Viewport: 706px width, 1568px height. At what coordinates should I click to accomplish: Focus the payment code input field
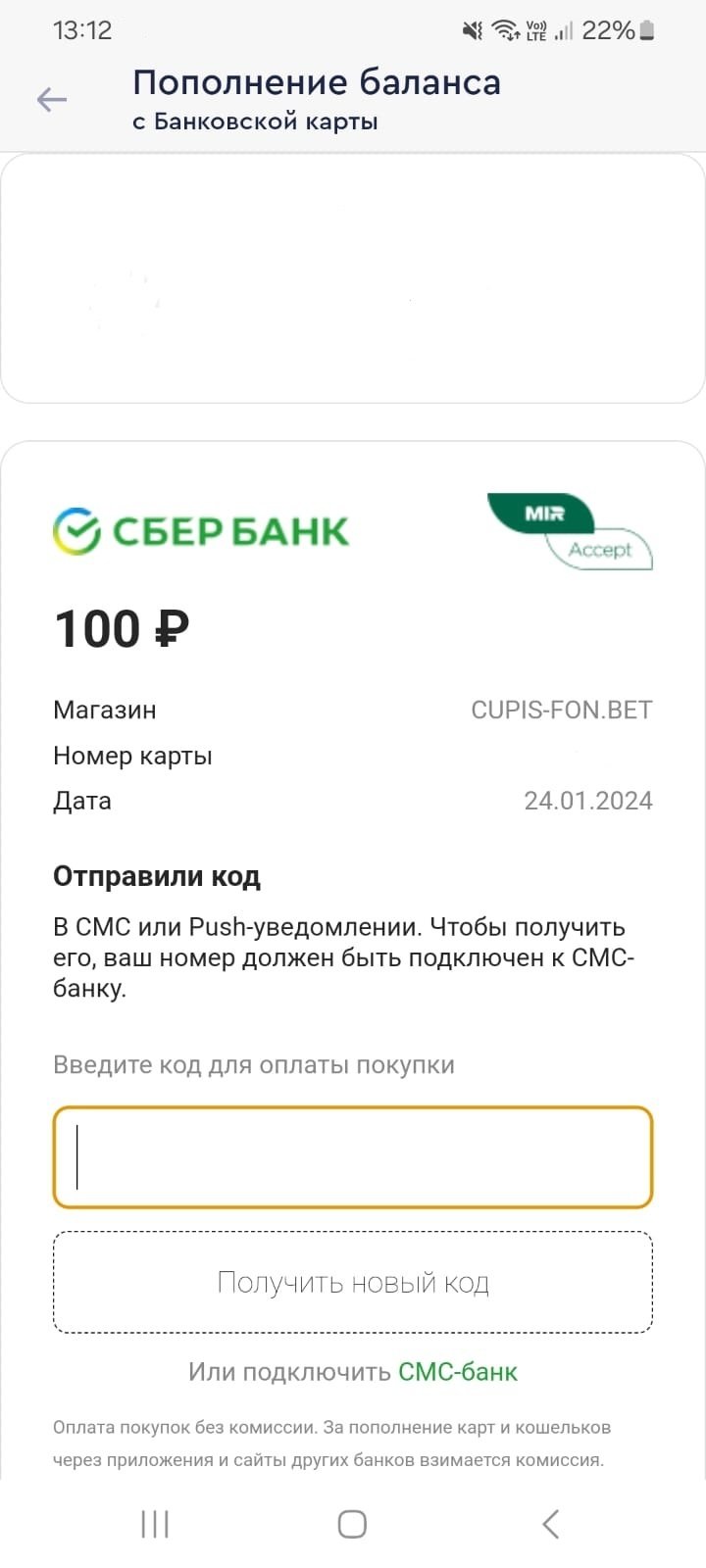tap(353, 1157)
